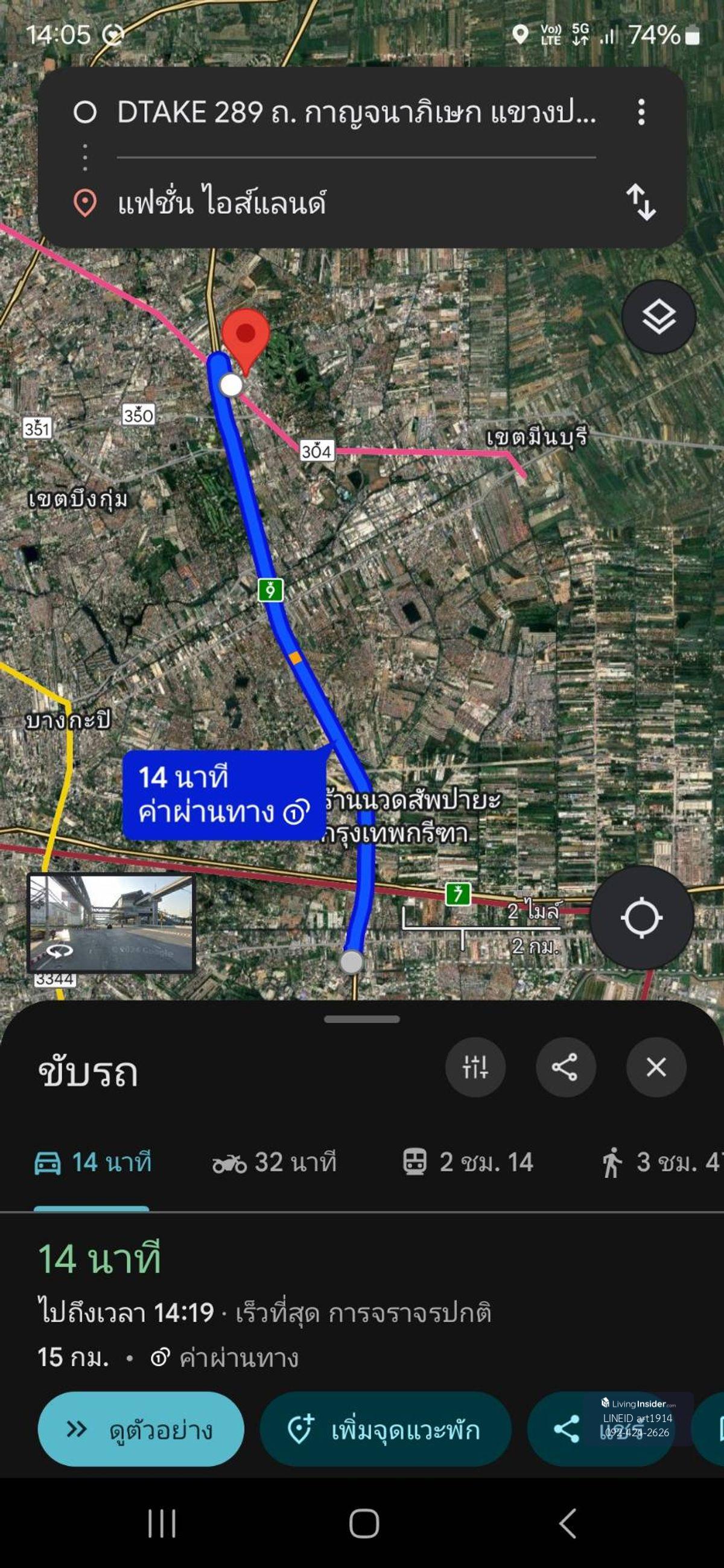The height and width of the screenshot is (1568, 724).
Task: Open the map layers button
Action: (658, 317)
